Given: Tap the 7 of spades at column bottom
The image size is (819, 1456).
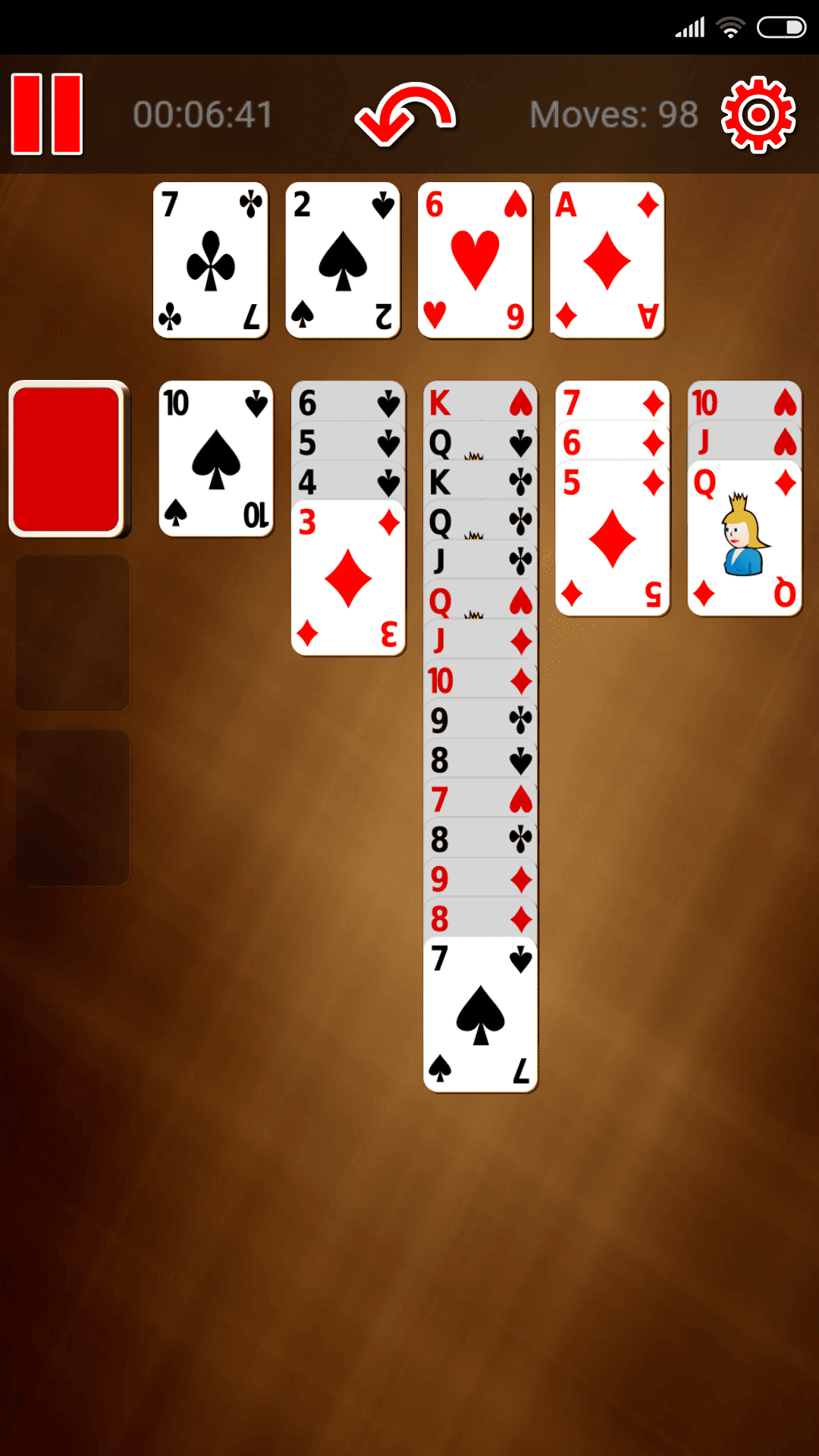Looking at the screenshot, I should [480, 1016].
